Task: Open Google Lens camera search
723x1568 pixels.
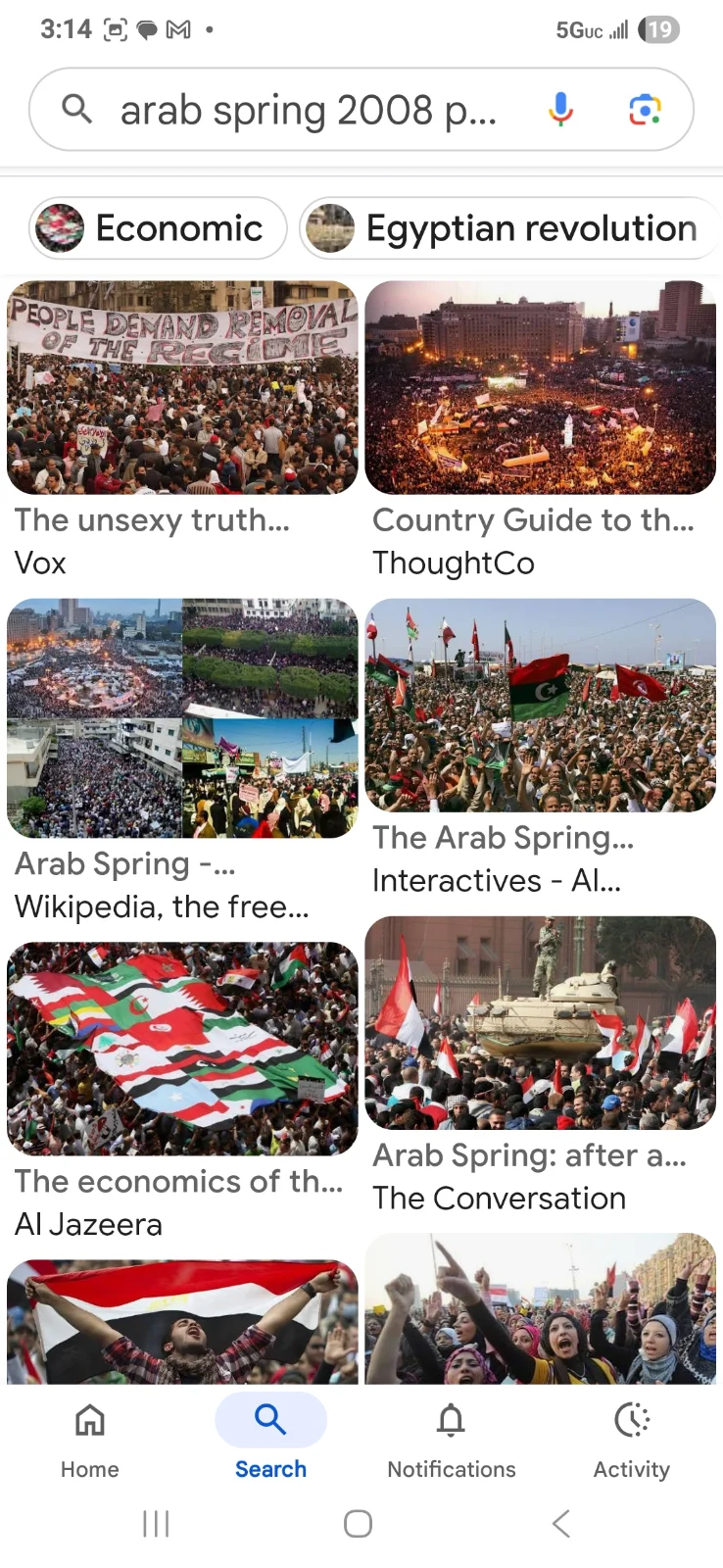Action: click(644, 110)
